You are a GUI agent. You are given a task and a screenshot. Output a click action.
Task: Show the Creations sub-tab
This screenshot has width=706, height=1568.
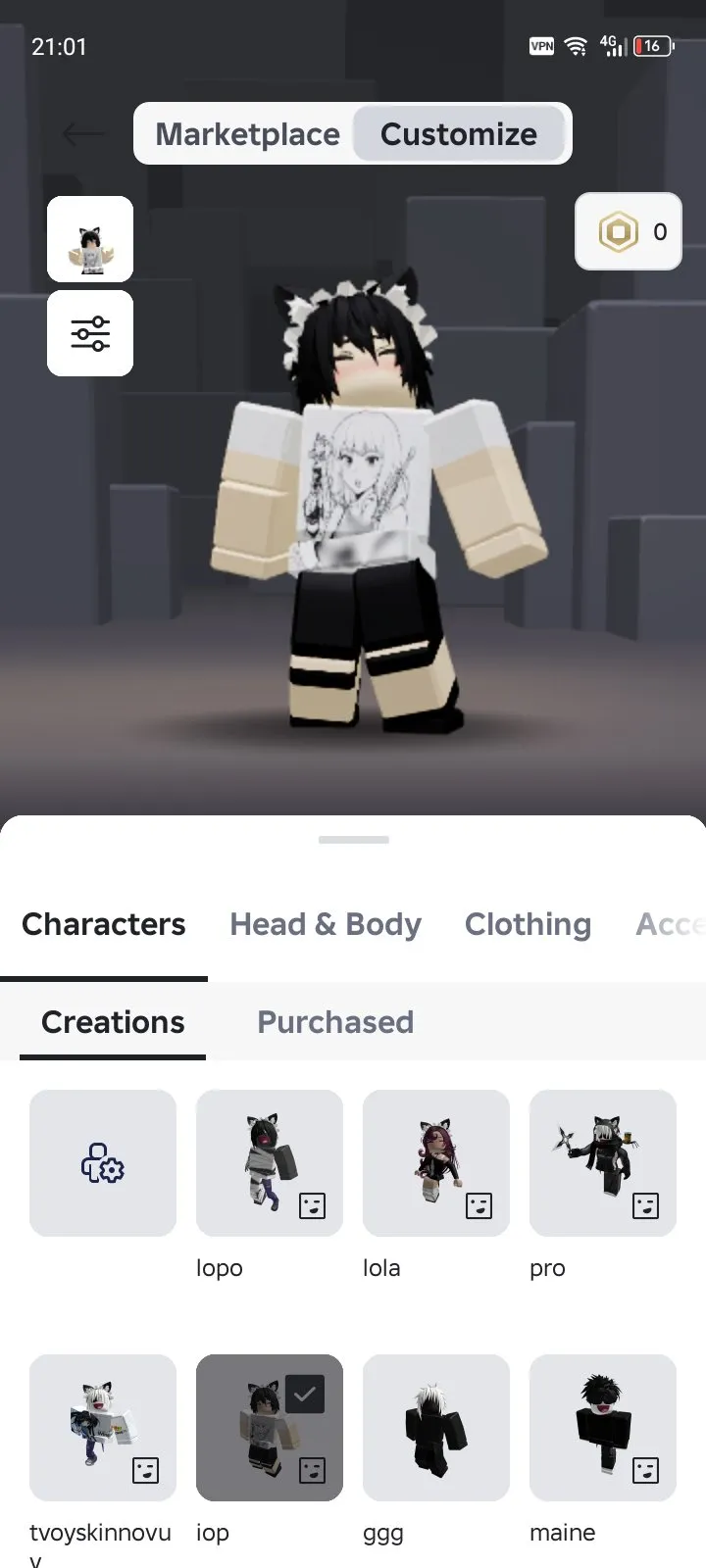[x=113, y=1022]
